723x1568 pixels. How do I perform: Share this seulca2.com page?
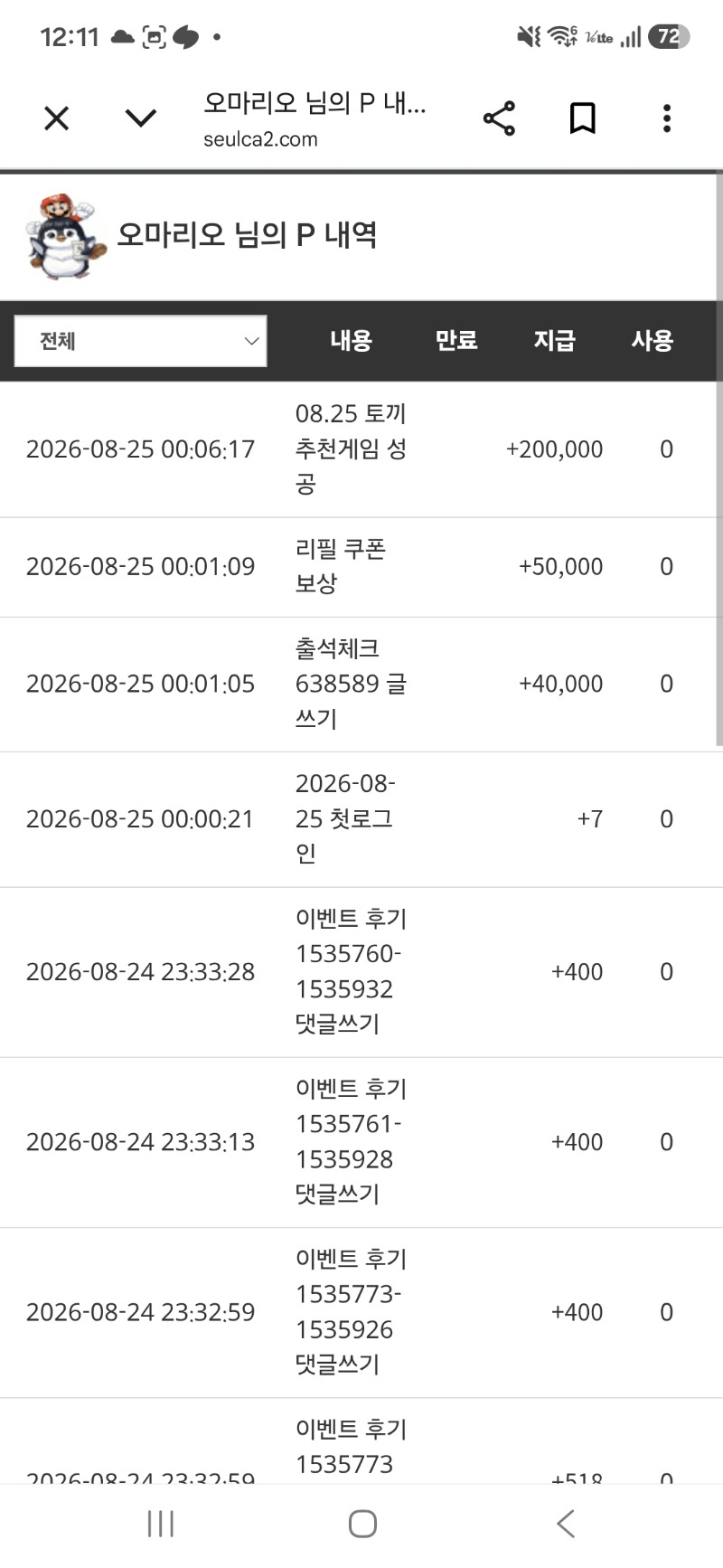point(499,118)
